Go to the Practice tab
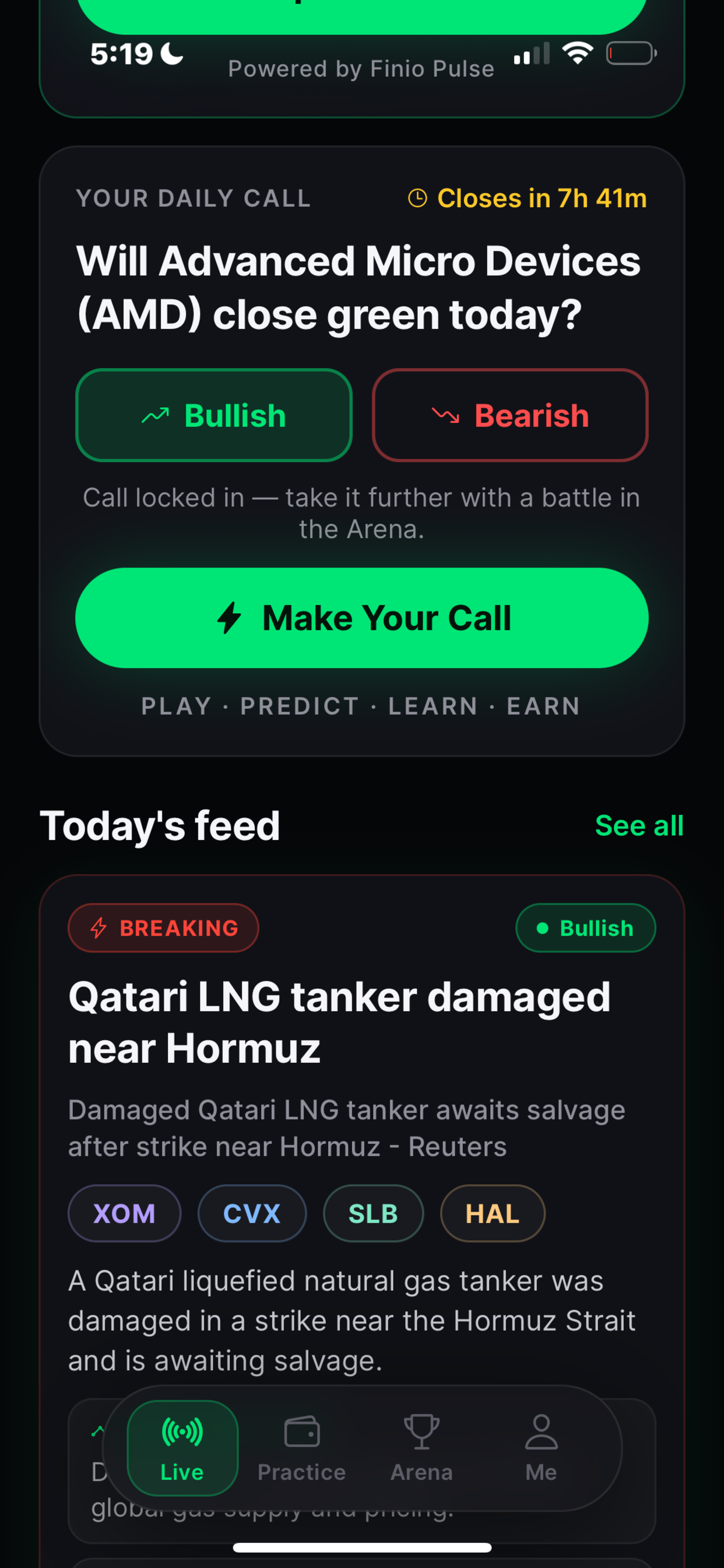724x1568 pixels. (x=302, y=1448)
